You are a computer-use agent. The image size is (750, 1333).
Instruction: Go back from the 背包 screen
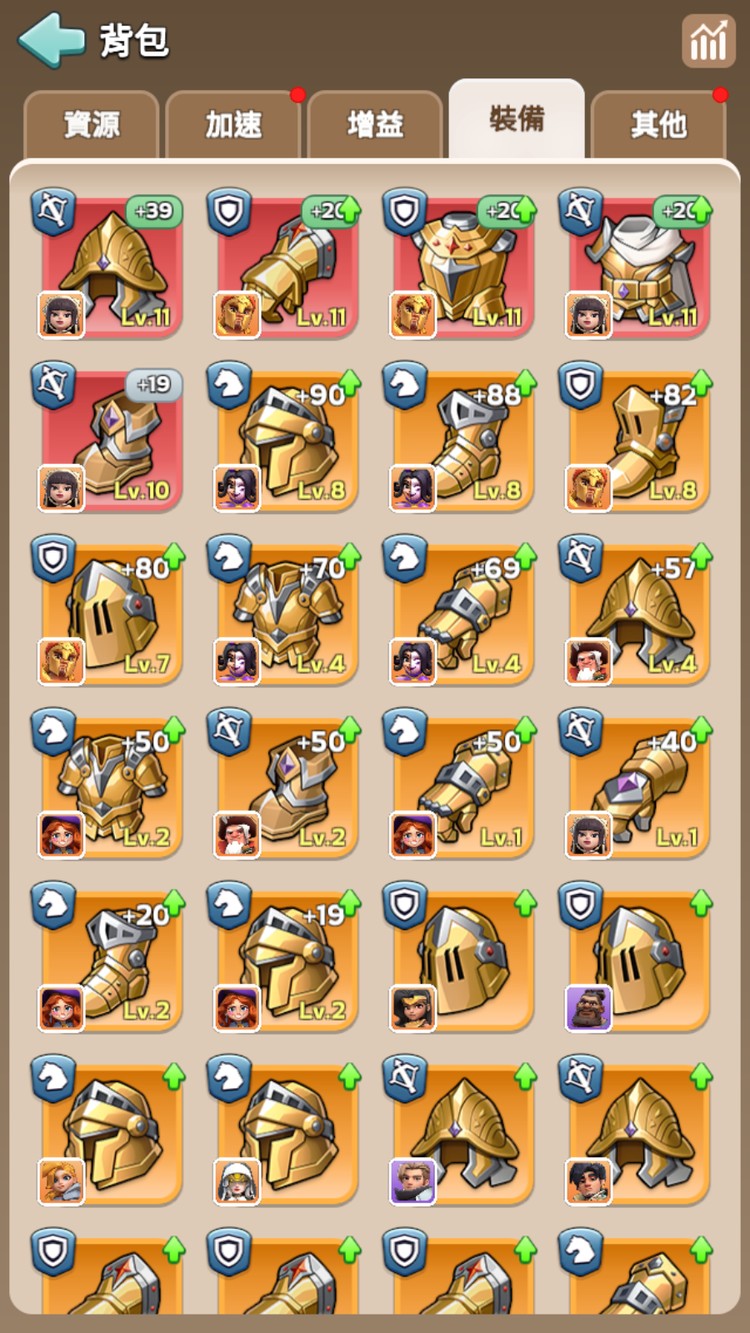[x=51, y=40]
